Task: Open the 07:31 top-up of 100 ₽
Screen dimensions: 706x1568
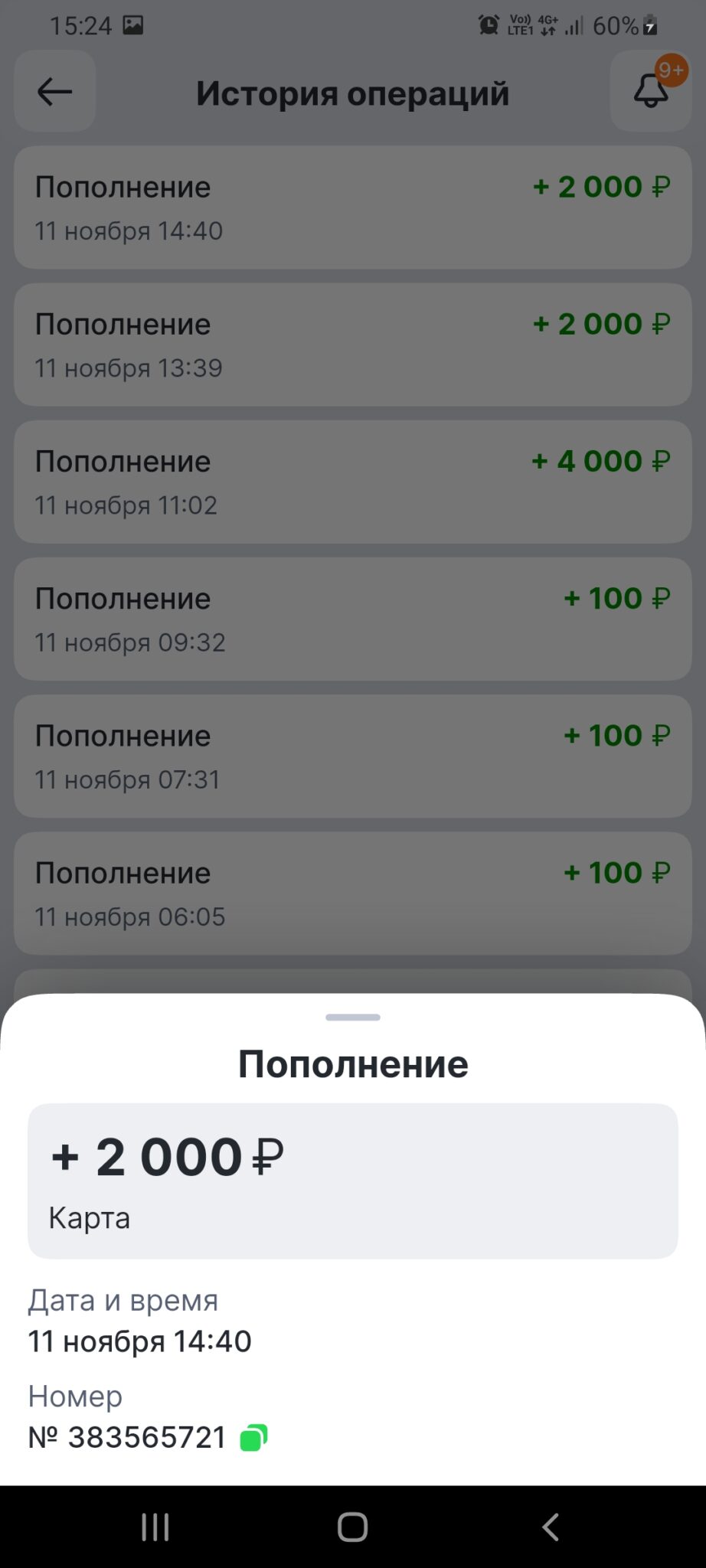Action: click(352, 756)
